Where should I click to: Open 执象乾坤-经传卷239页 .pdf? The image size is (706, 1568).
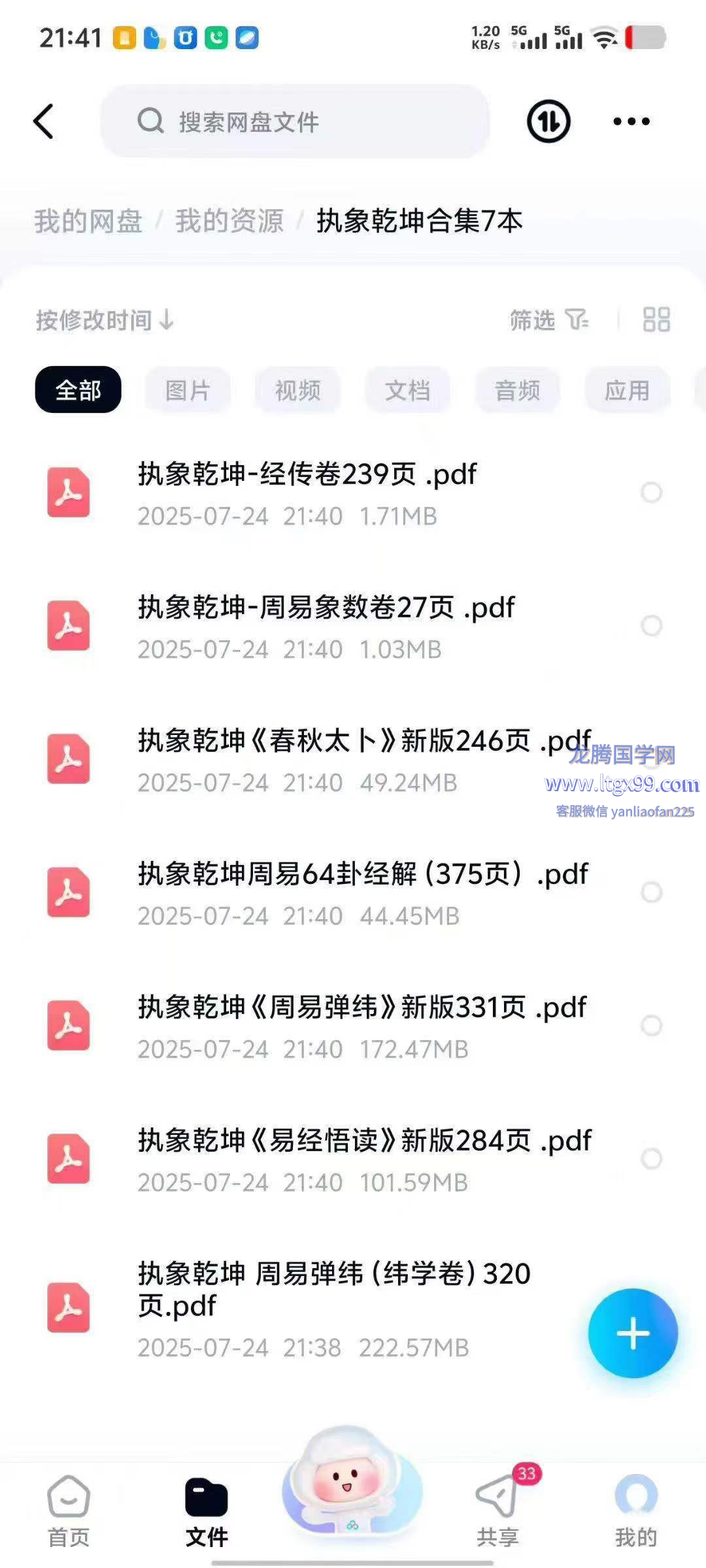click(x=353, y=493)
